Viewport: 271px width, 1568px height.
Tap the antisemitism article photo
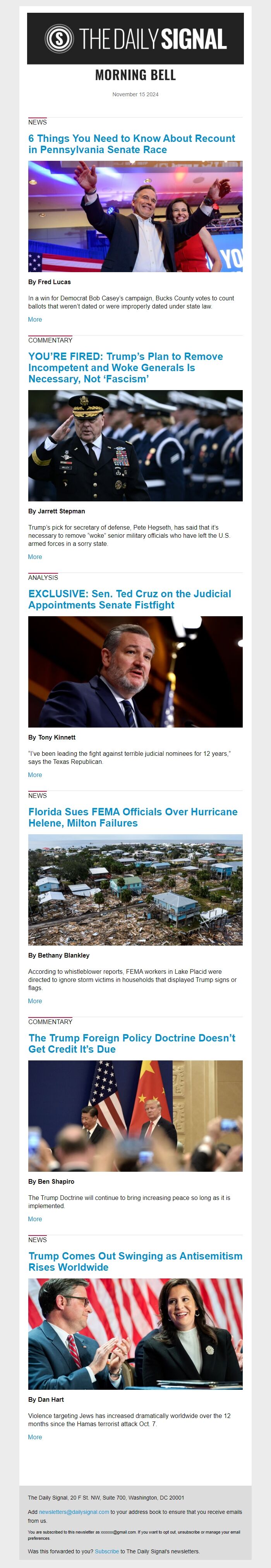[135, 1334]
